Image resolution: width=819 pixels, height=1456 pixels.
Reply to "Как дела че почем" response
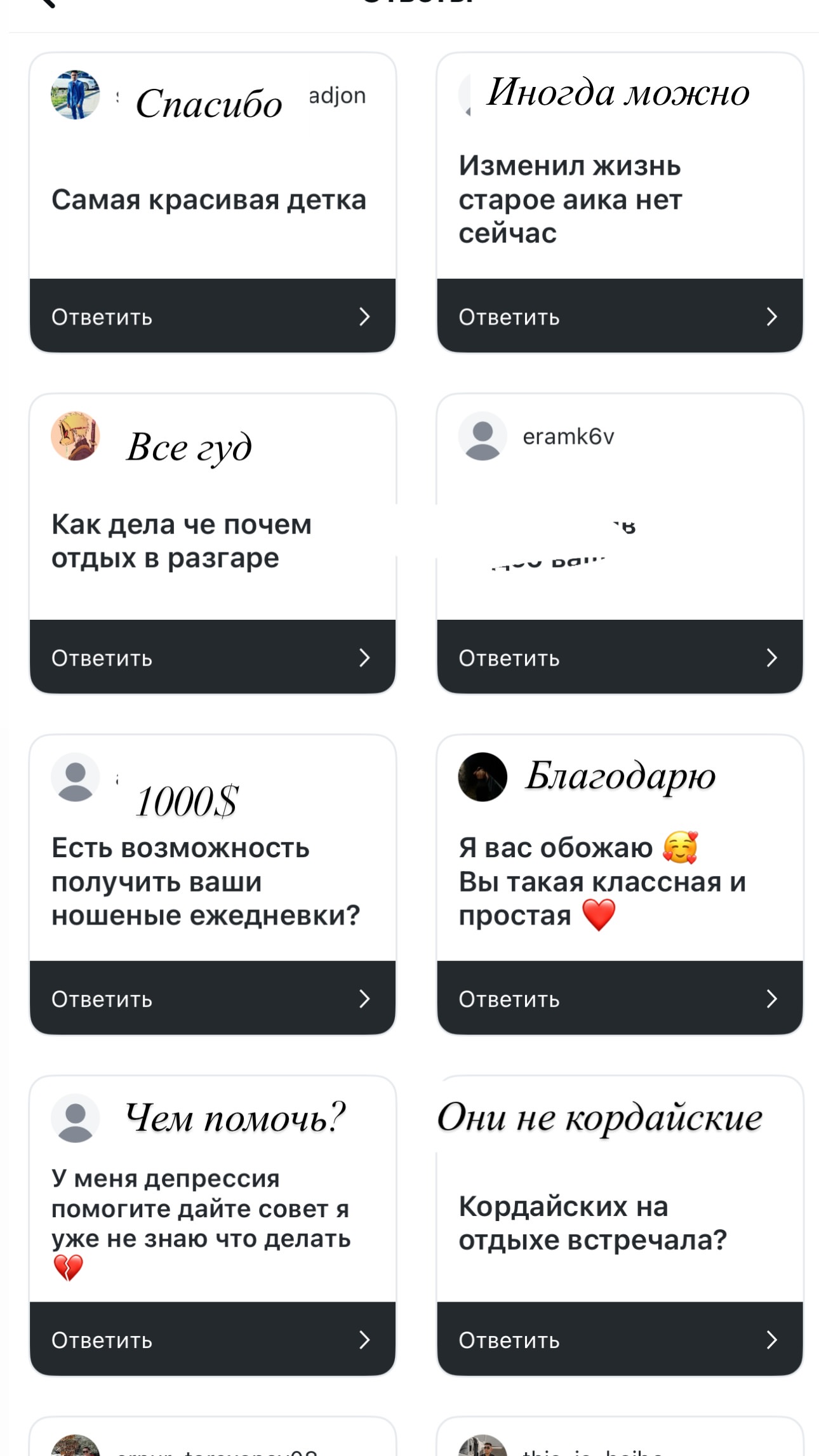[x=212, y=657]
